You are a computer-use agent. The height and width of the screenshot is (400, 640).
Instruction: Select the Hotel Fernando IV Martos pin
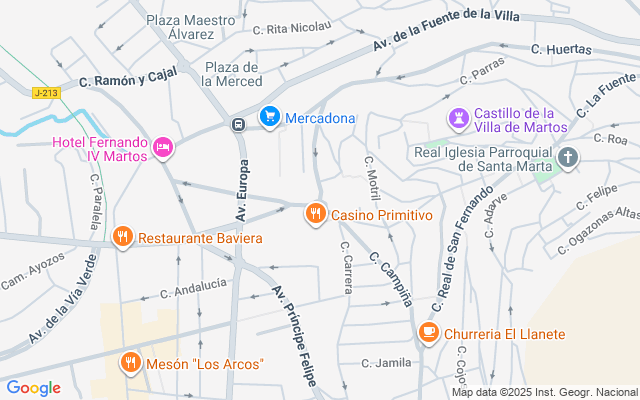click(163, 148)
